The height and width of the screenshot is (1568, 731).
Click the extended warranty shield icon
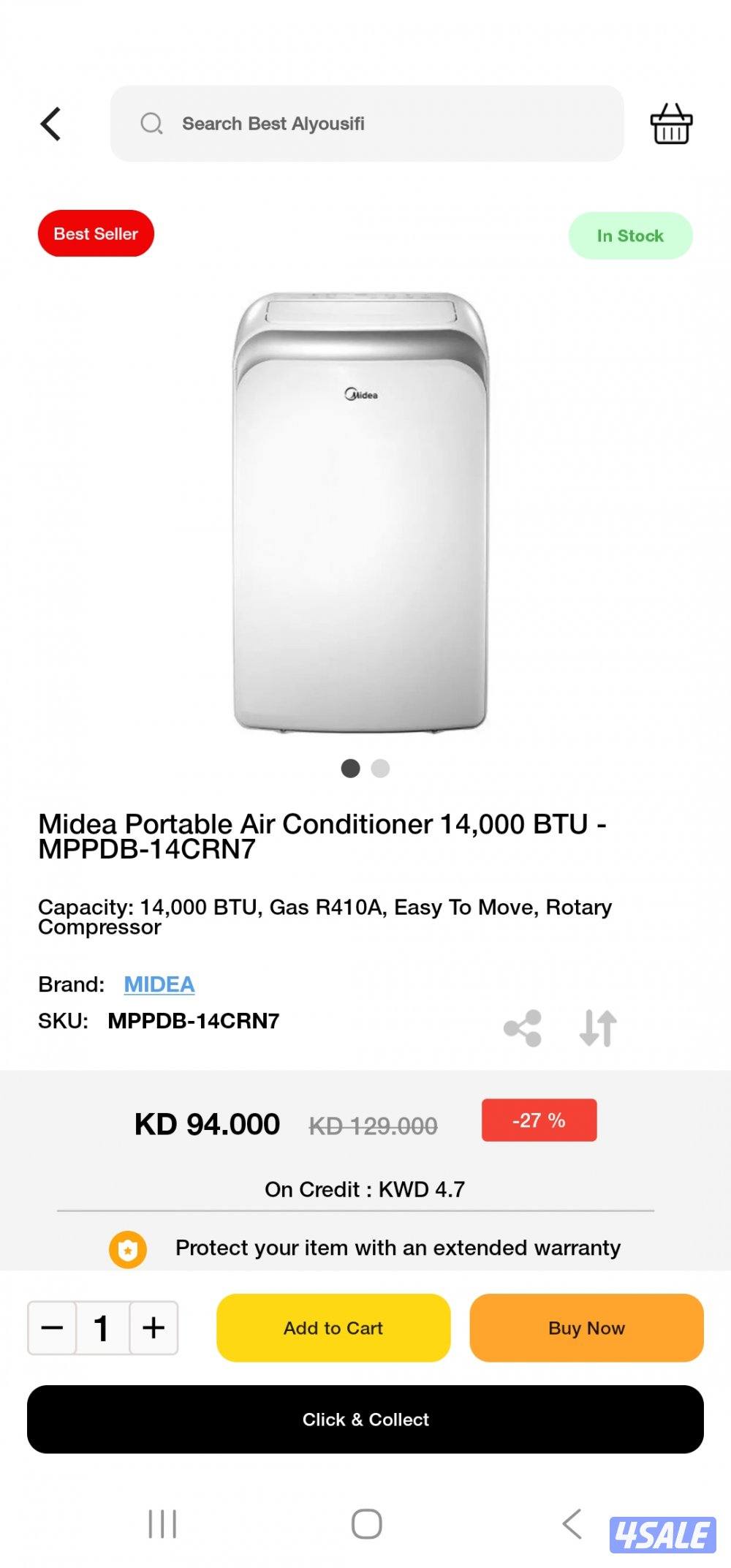(x=128, y=1248)
